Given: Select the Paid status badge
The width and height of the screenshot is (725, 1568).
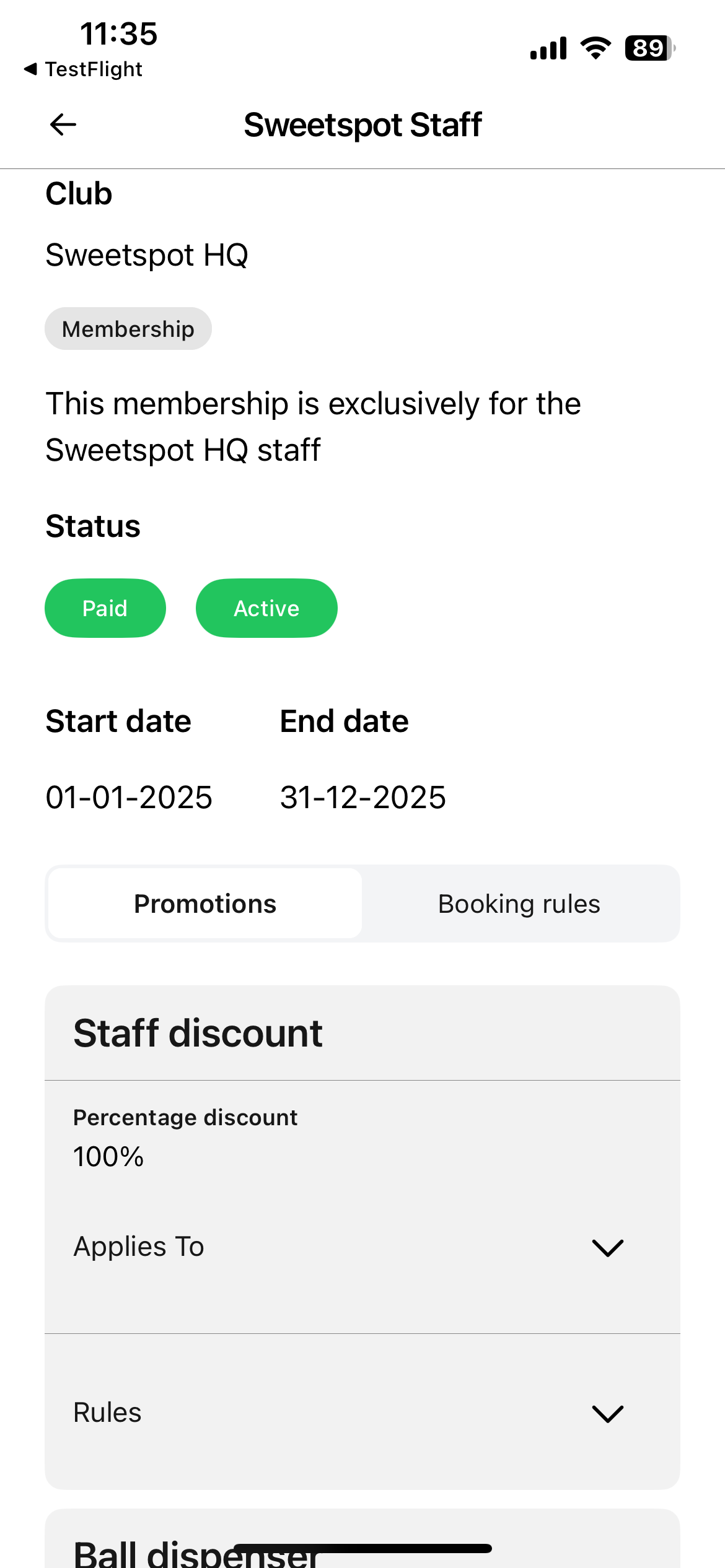Looking at the screenshot, I should point(105,608).
